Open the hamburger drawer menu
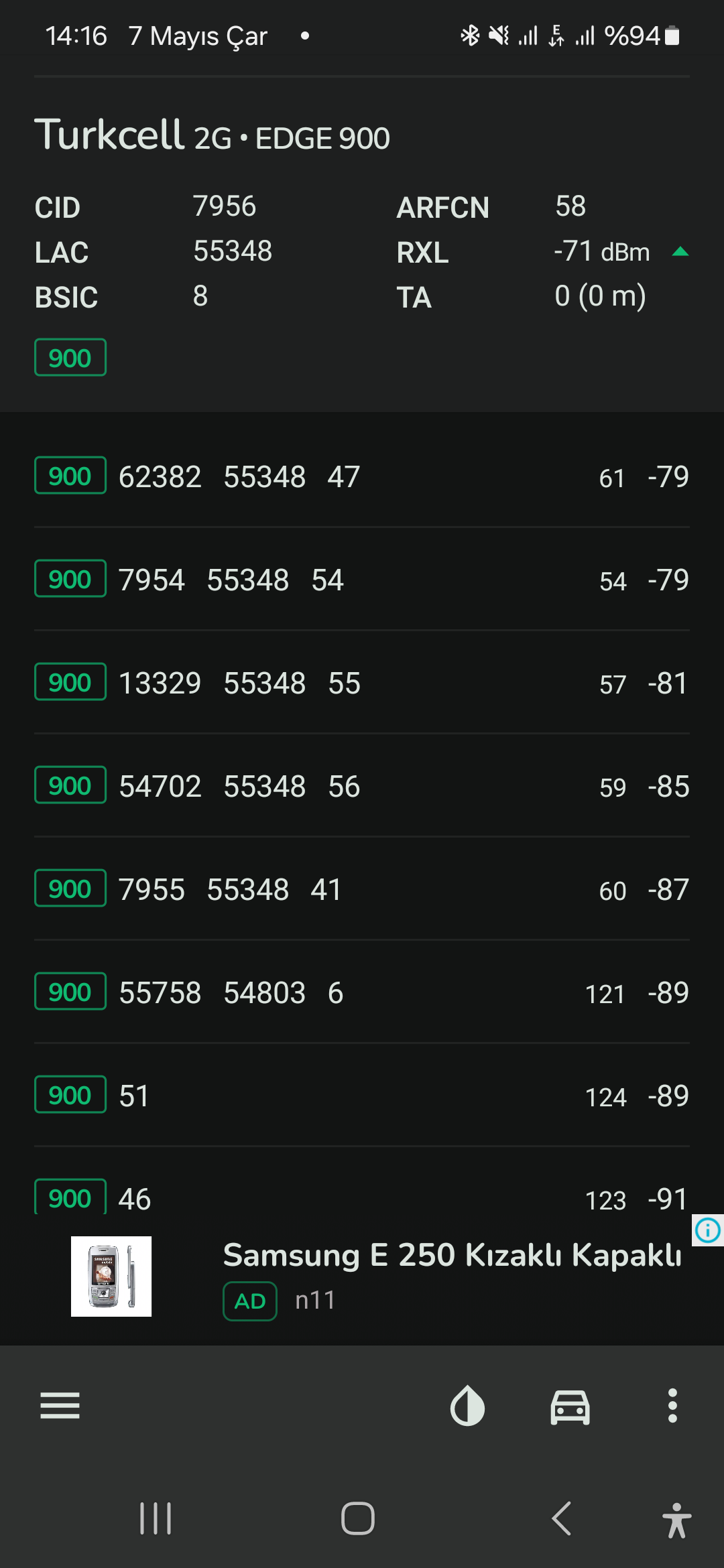 [x=60, y=1405]
